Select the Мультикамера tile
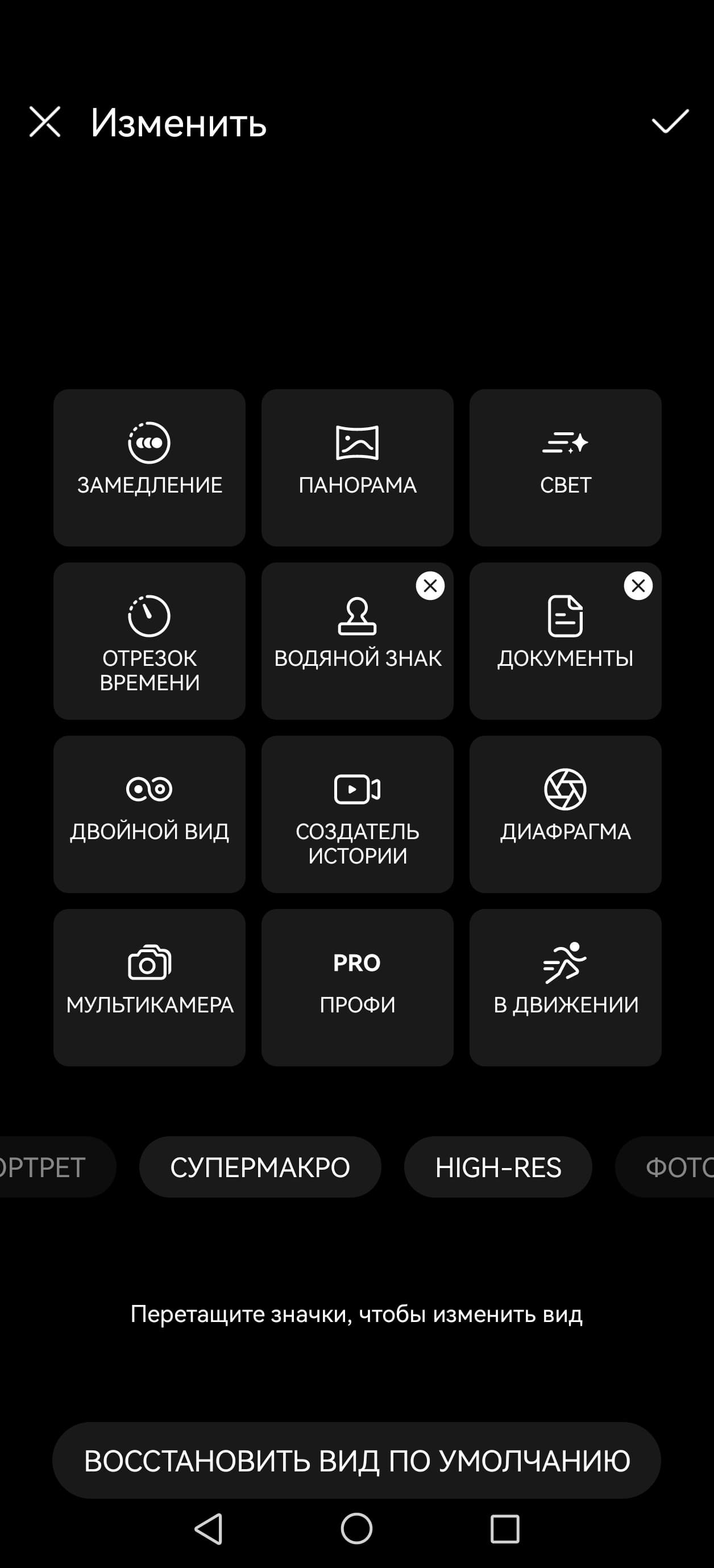 (x=150, y=987)
